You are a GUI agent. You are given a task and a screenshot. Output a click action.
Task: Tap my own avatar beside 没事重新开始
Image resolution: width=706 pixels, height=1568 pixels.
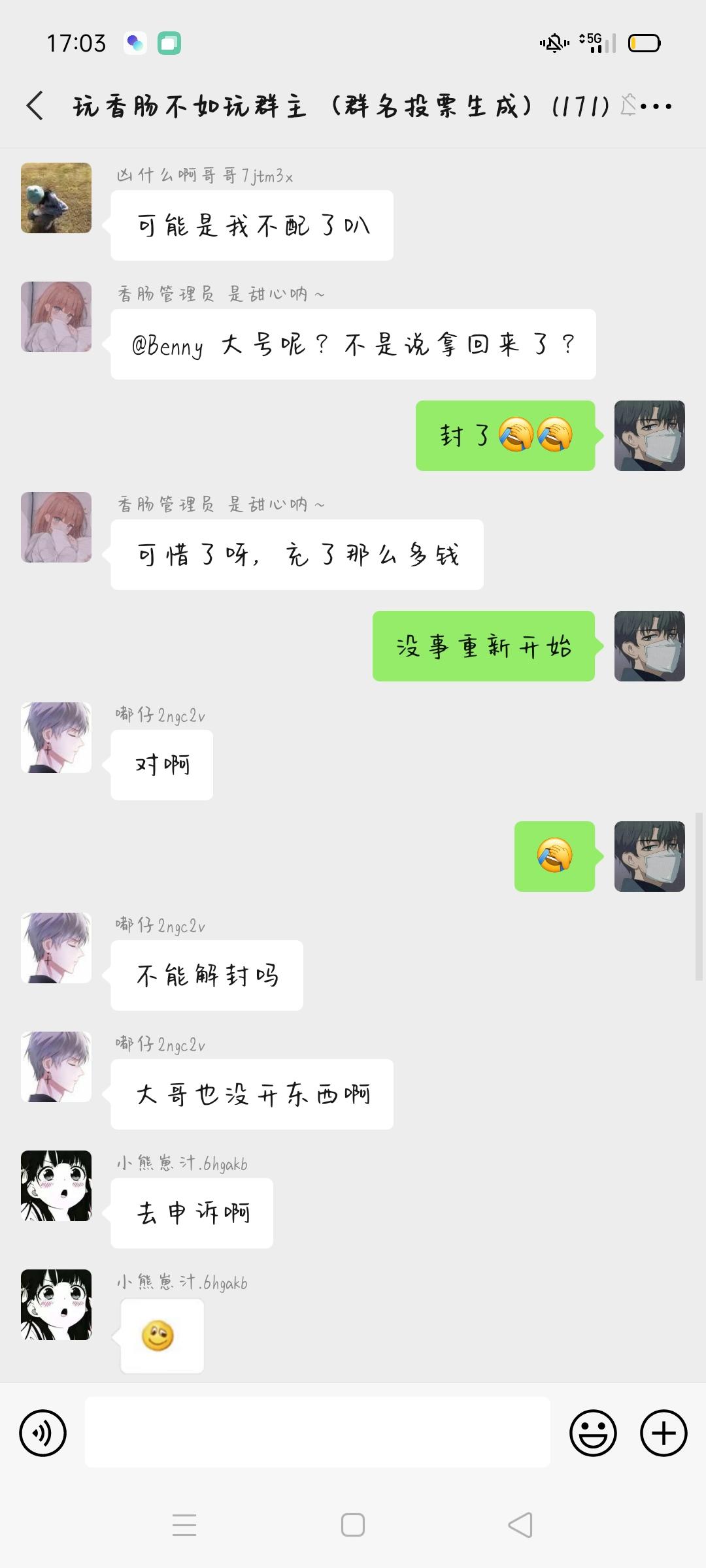[649, 646]
